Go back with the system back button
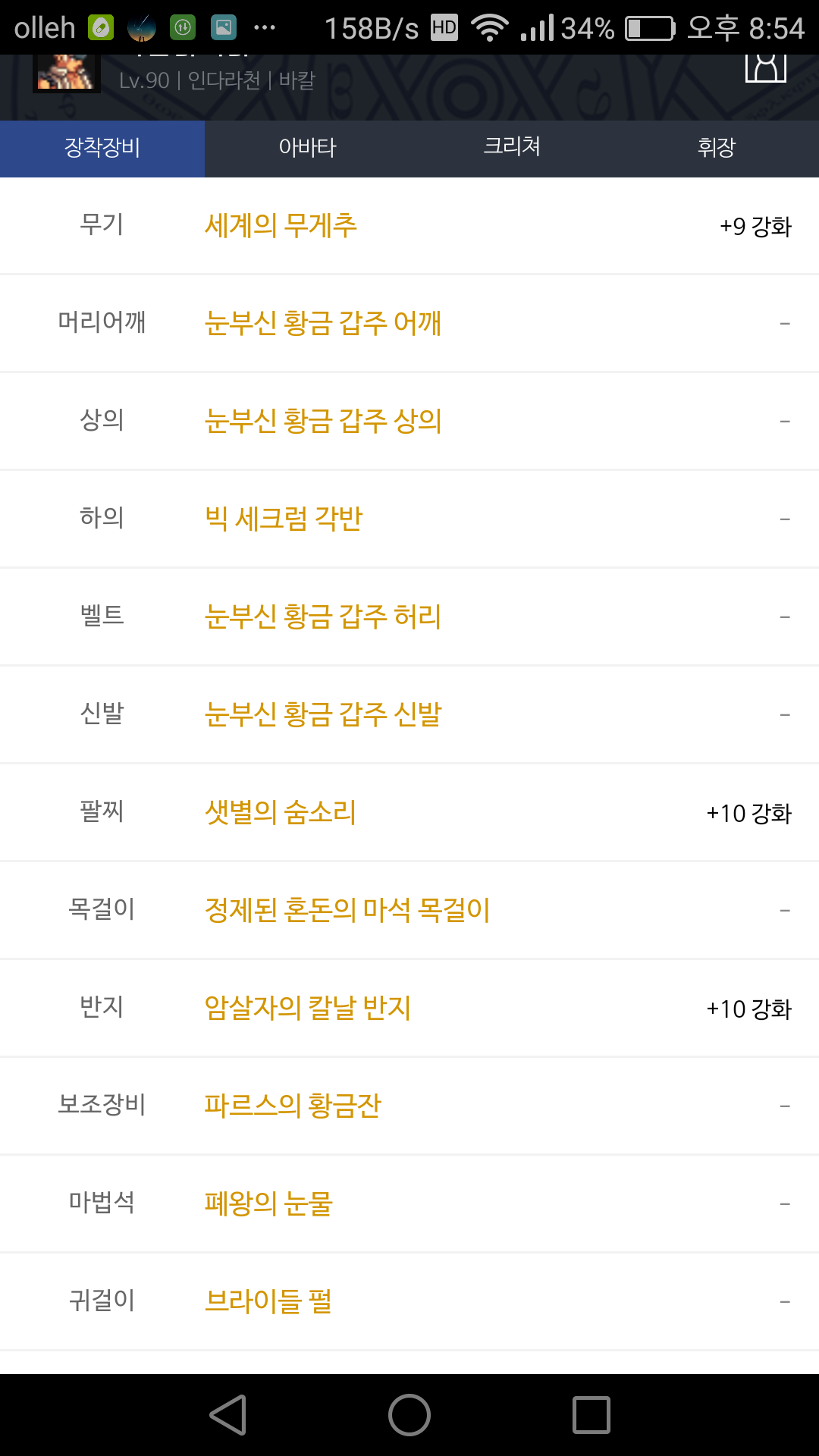The height and width of the screenshot is (1456, 819). 227,1415
